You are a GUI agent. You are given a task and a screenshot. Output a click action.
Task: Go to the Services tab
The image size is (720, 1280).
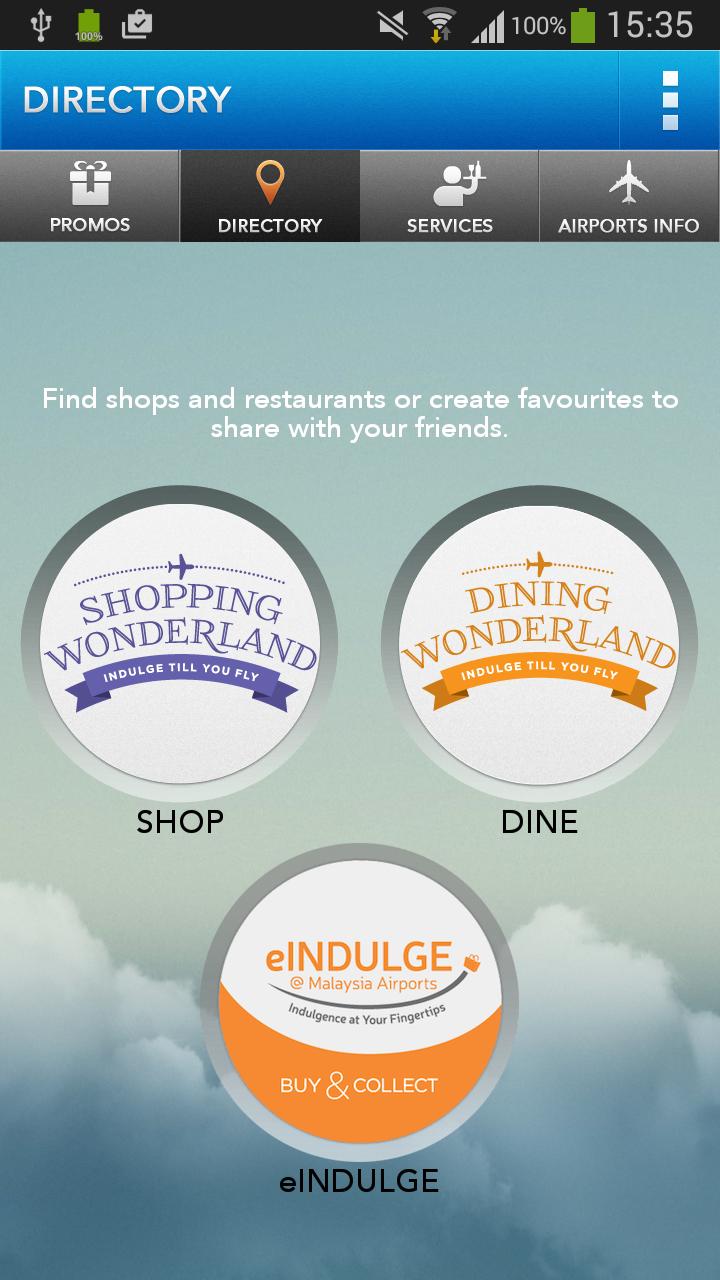450,197
